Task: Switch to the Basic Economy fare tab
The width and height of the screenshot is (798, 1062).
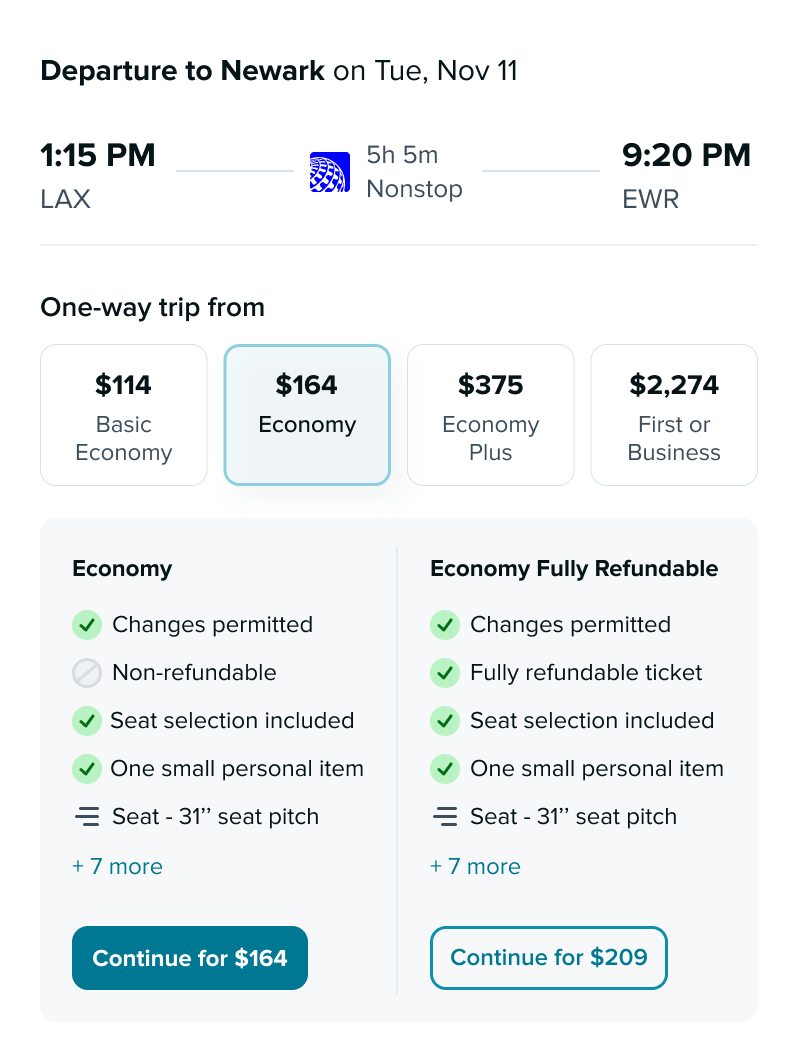Action: (123, 414)
